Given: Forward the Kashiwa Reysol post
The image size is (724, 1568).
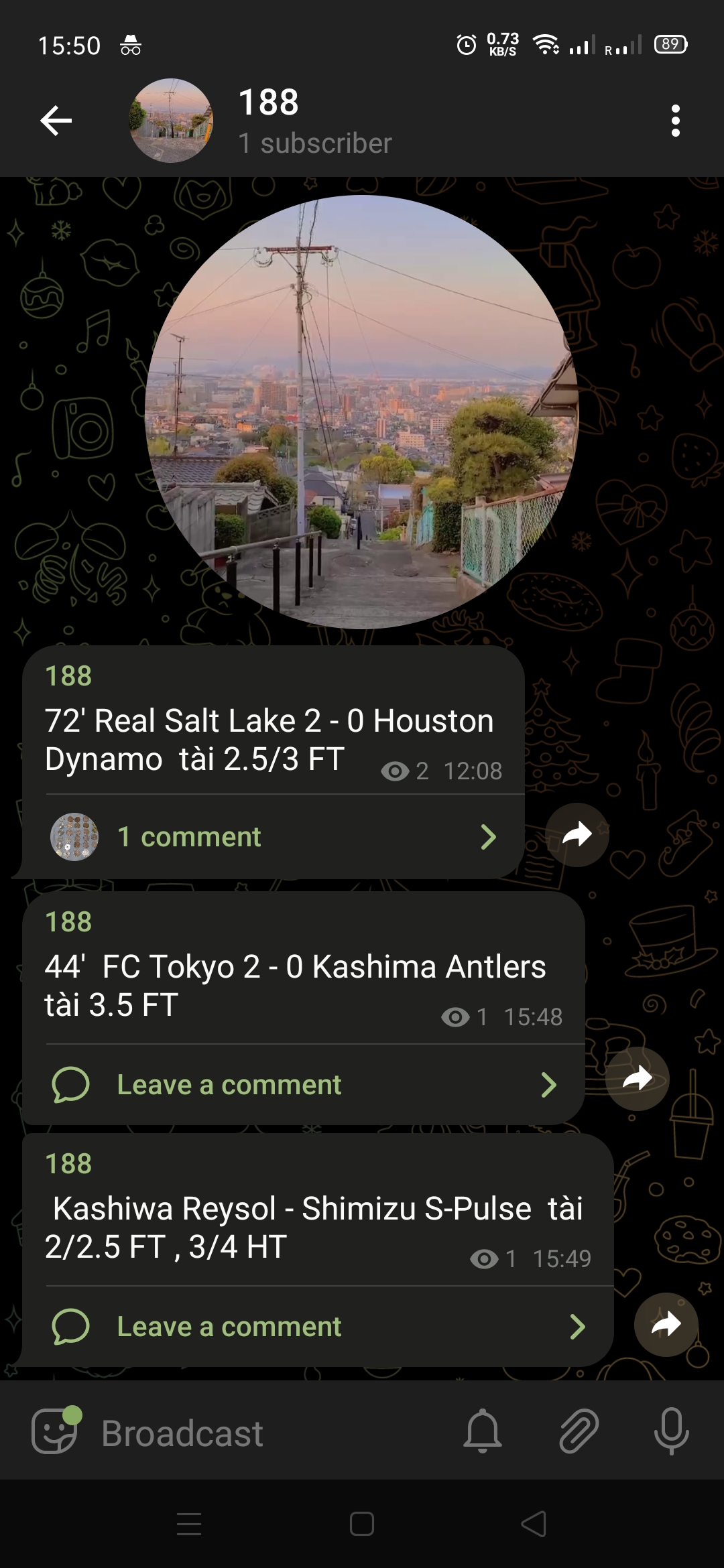Looking at the screenshot, I should coord(666,1324).
